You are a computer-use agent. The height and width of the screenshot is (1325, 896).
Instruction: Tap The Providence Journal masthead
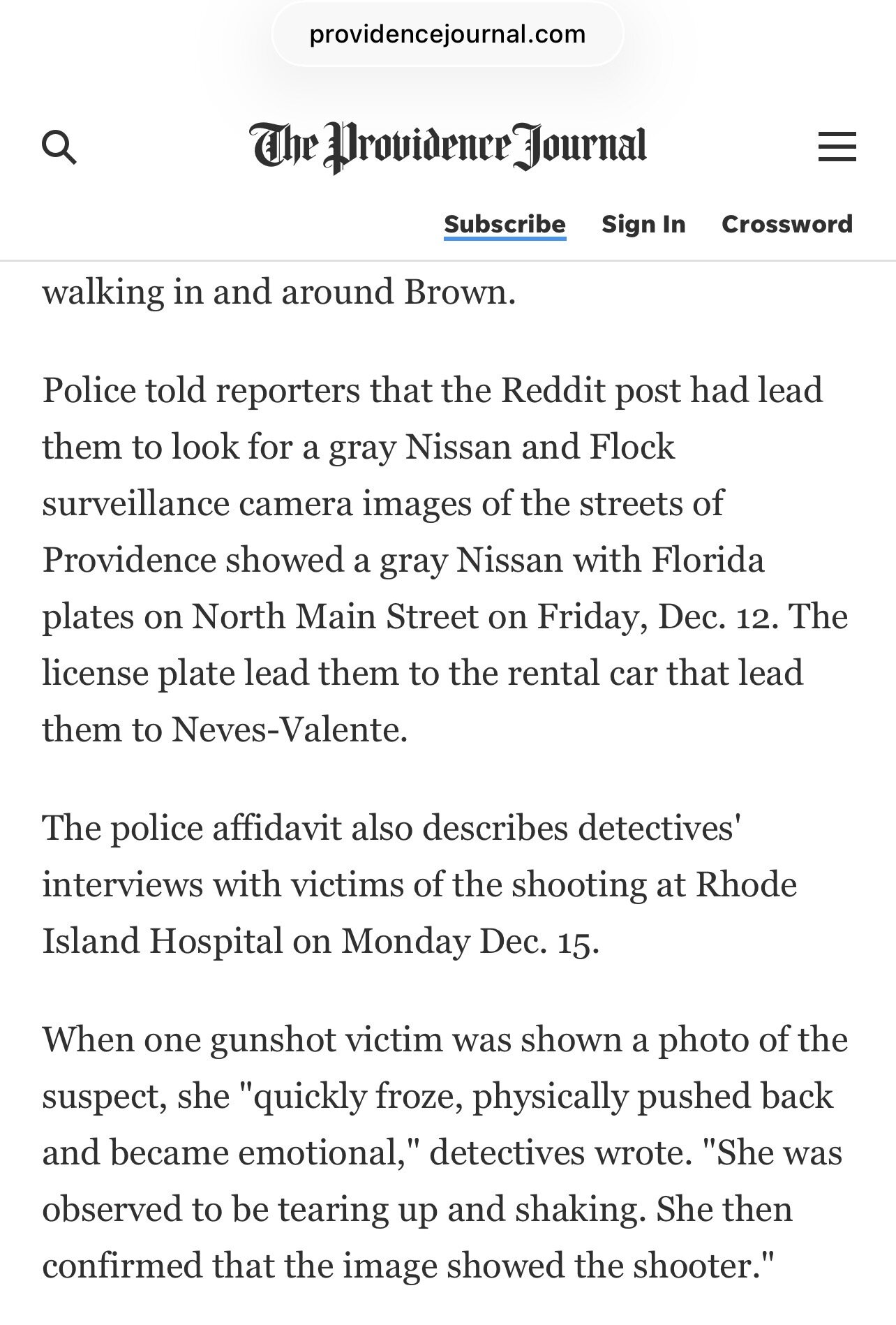click(448, 147)
